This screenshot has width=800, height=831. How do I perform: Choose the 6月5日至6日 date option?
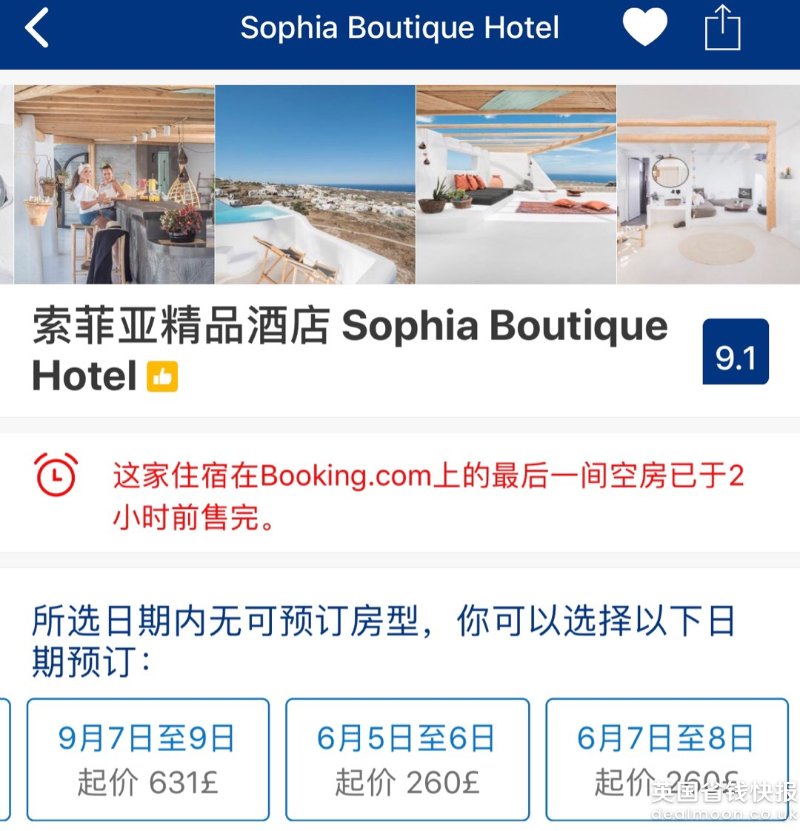click(407, 758)
